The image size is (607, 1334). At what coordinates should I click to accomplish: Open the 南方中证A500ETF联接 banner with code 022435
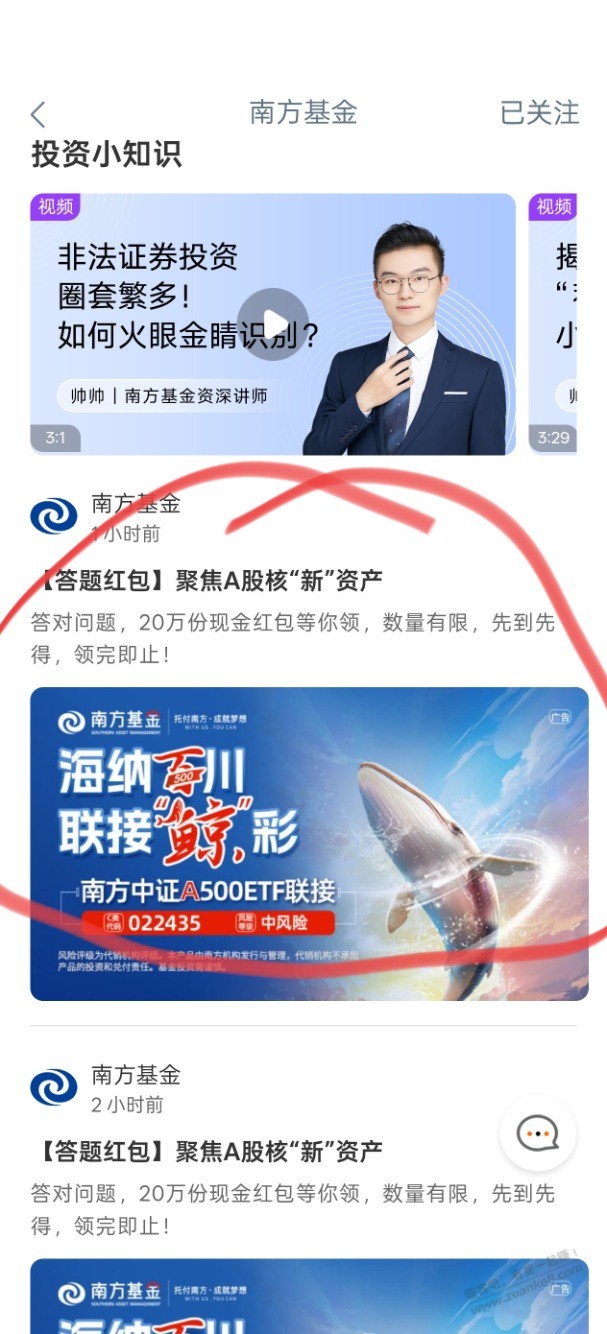pos(308,843)
